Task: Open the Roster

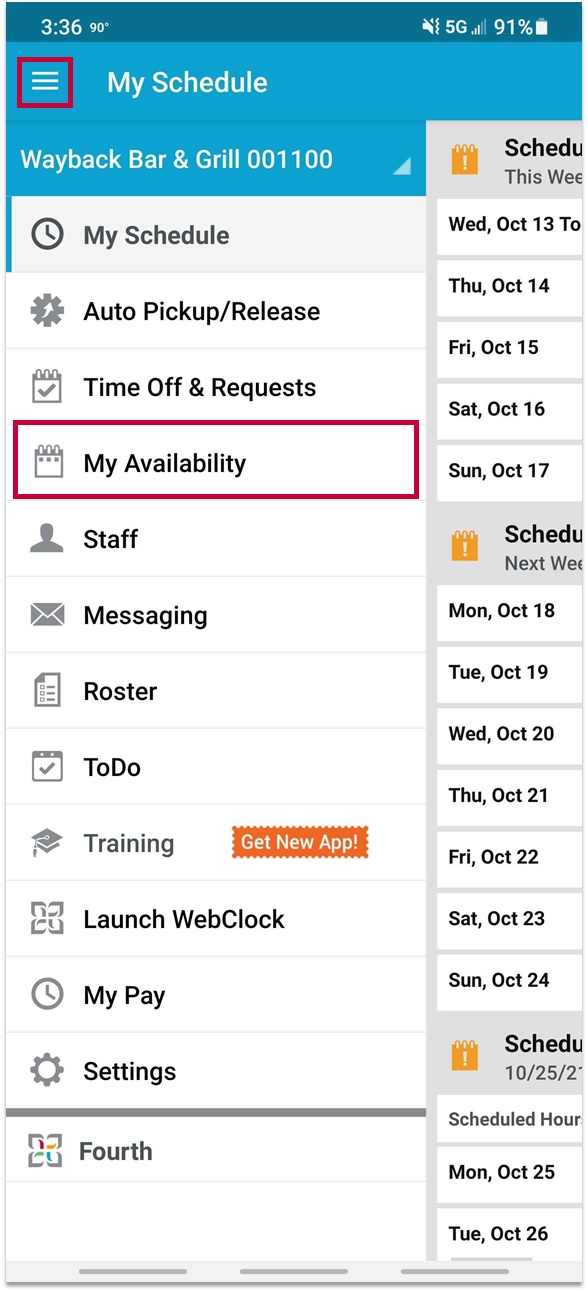Action: pyautogui.click(x=216, y=691)
